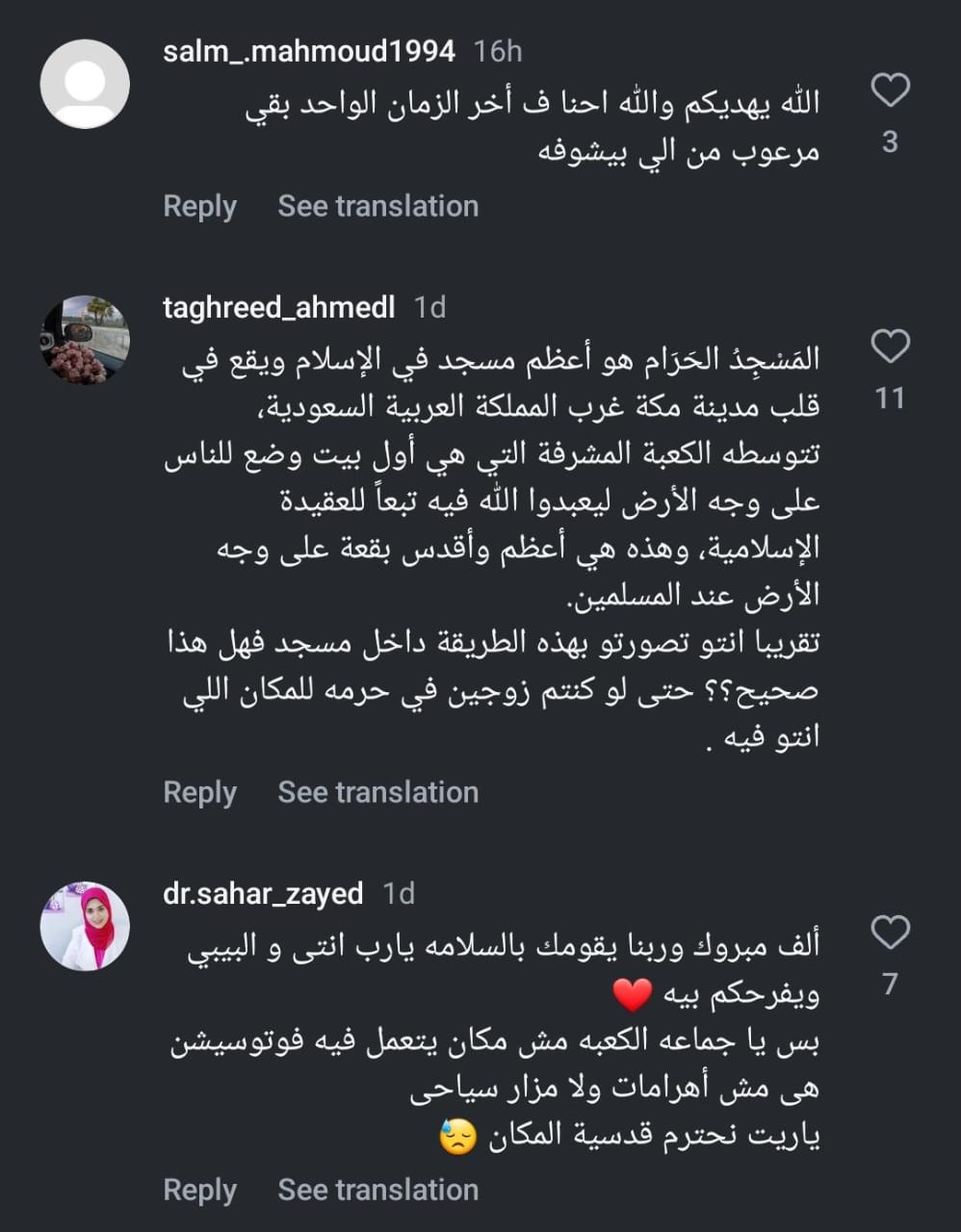The width and height of the screenshot is (961, 1232).
Task: See translation of dr.sahar_zayed's comment
Action: tap(377, 1190)
